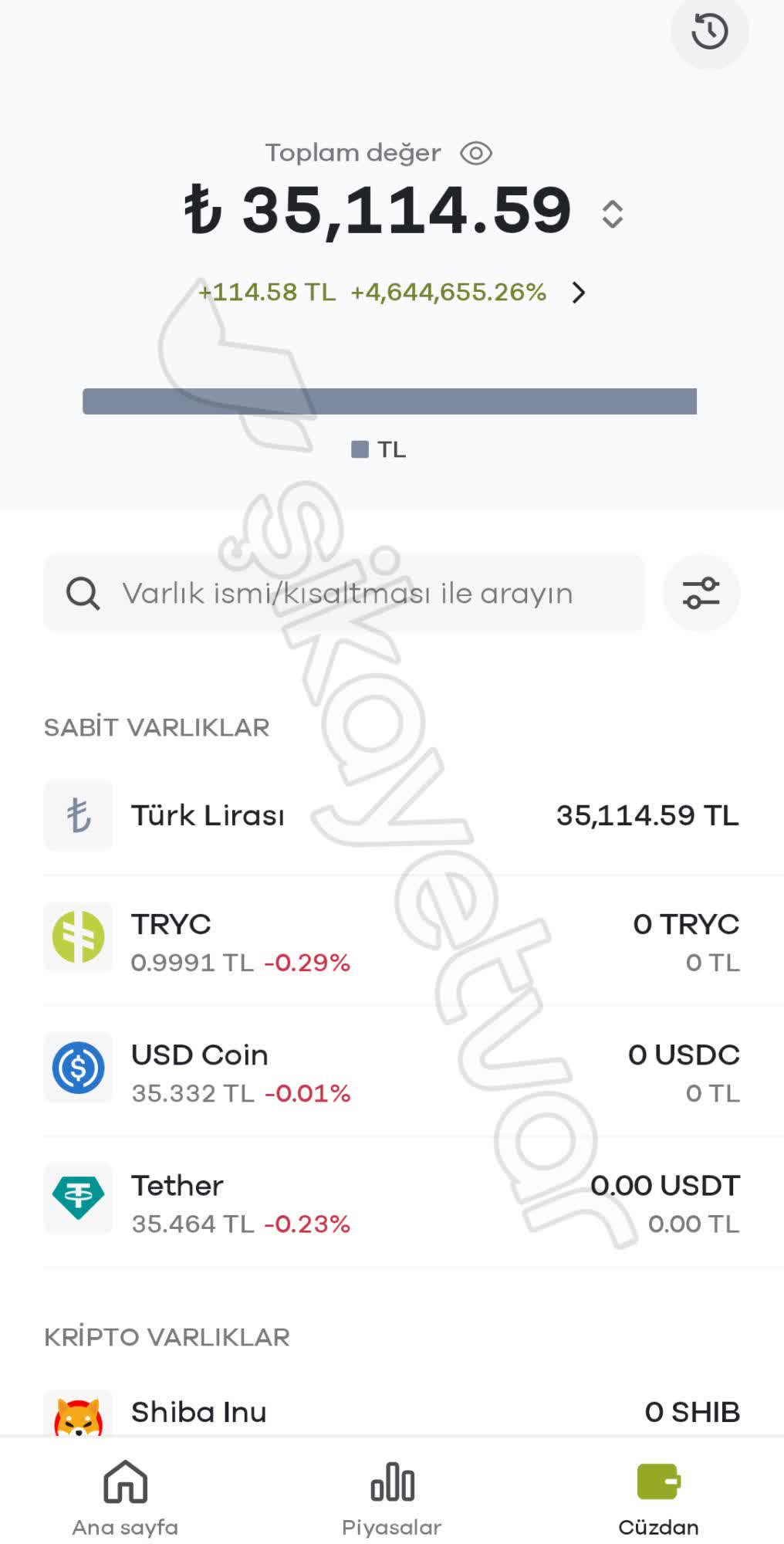Open profit details via the chevron arrow
784x1544 pixels.
(x=579, y=293)
